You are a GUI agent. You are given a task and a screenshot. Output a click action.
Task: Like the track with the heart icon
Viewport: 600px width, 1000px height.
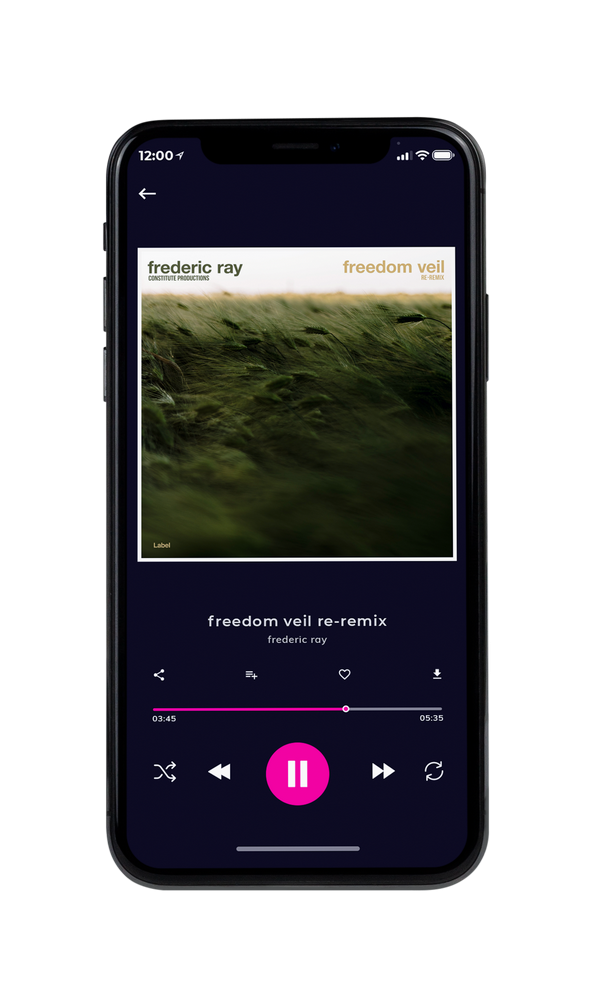[344, 674]
